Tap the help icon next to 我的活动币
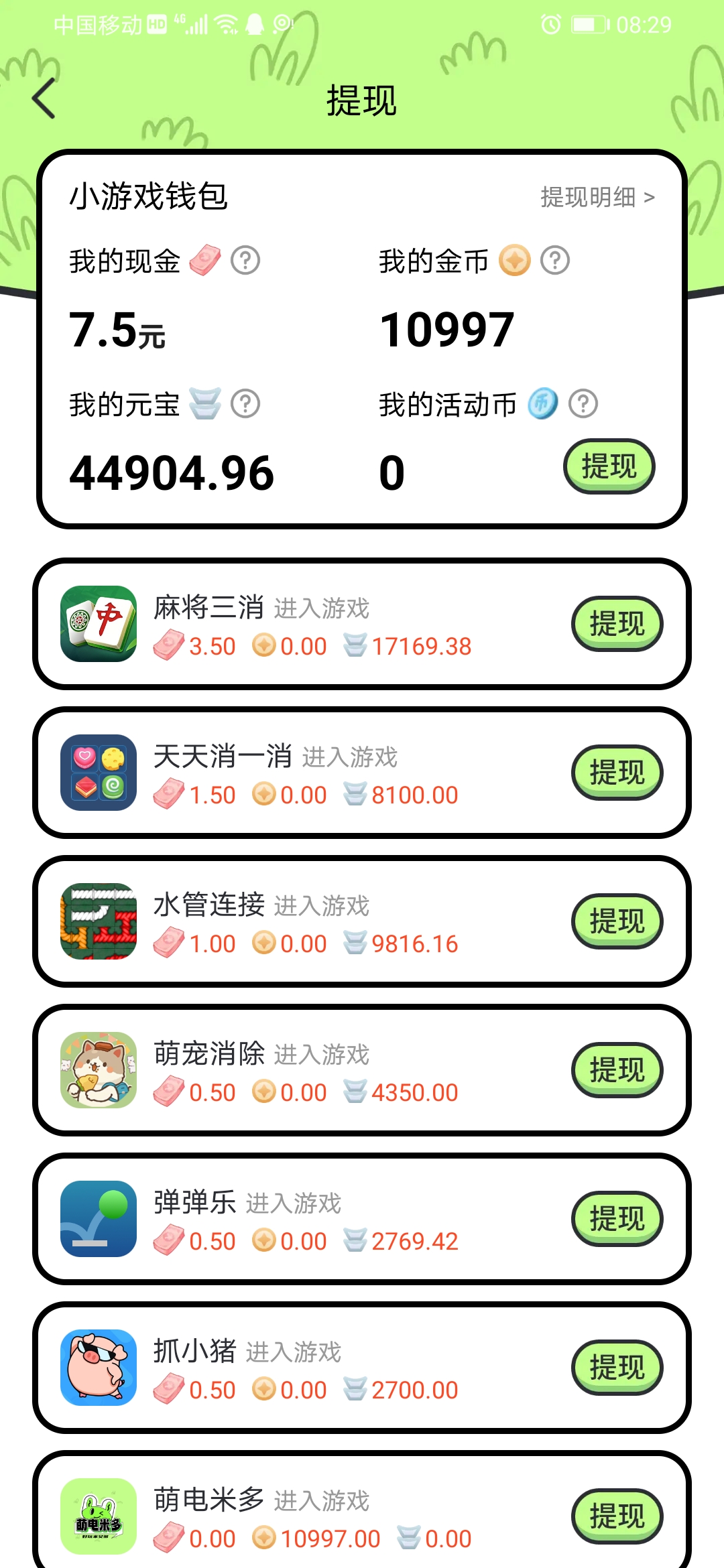This screenshot has height=1568, width=724. 583,403
